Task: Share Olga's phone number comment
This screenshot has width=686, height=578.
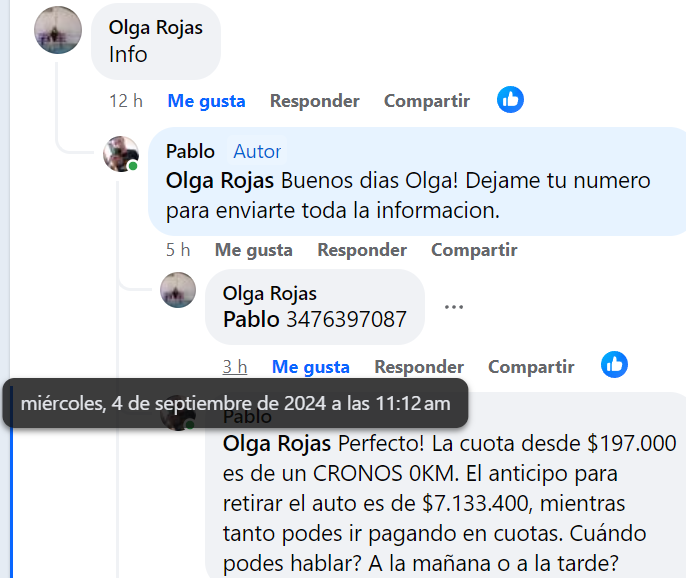Action: point(530,367)
